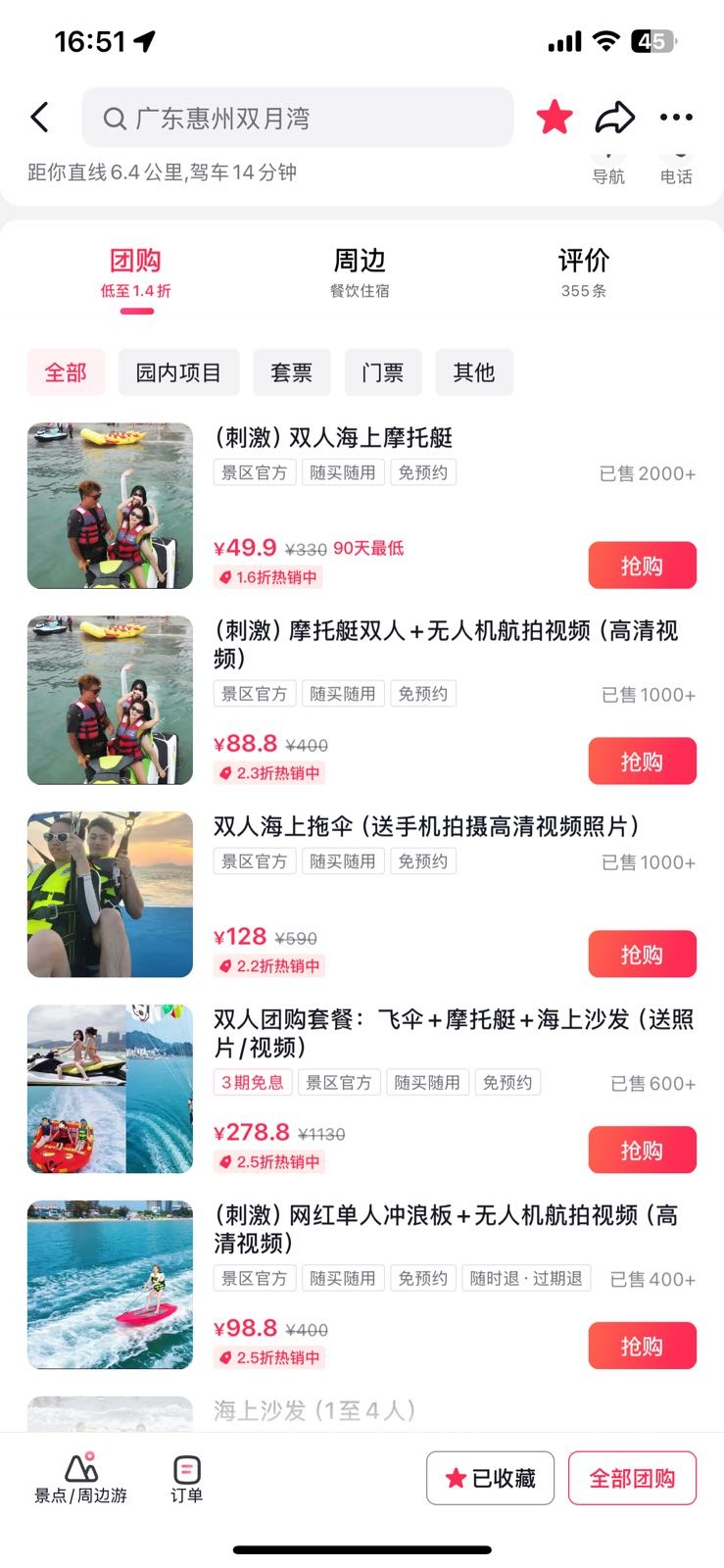Viewport: 724px width, 1568px height.
Task: Tap the 已收藏 button
Action: [490, 1478]
